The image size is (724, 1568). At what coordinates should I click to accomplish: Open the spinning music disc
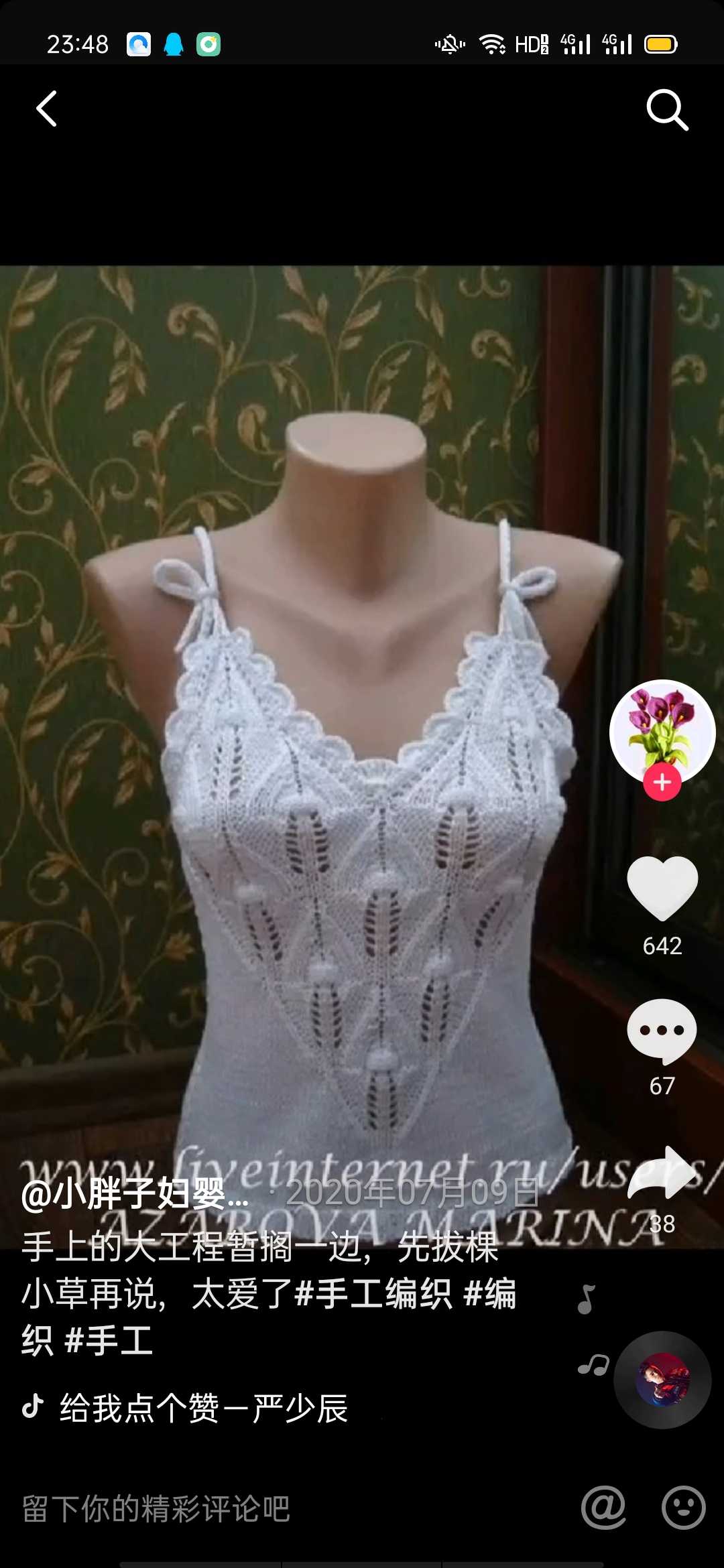click(662, 1380)
